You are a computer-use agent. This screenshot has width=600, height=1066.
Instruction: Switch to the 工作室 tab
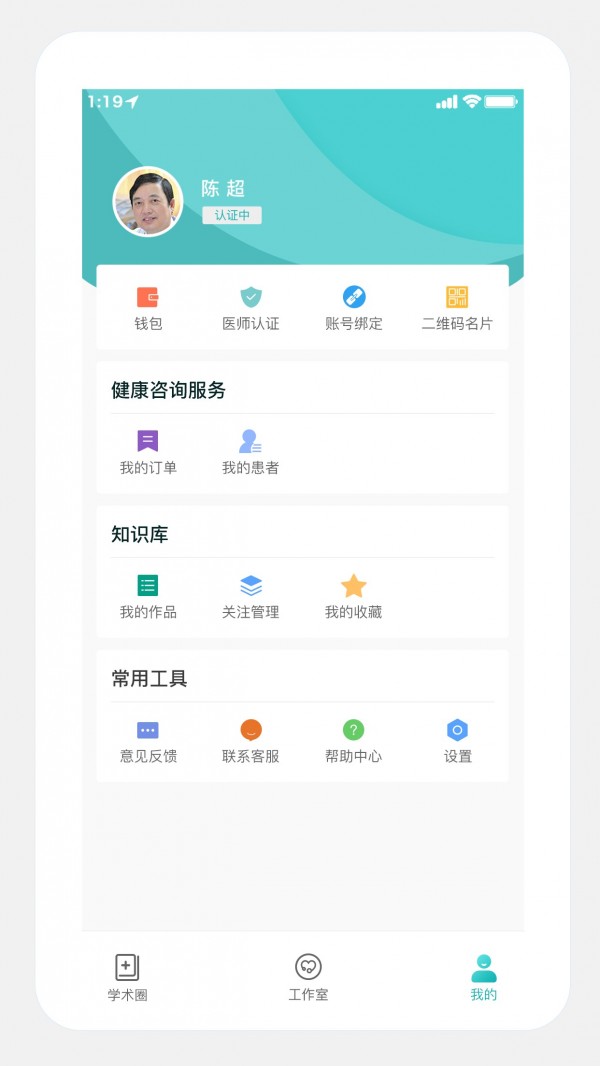pyautogui.click(x=308, y=977)
